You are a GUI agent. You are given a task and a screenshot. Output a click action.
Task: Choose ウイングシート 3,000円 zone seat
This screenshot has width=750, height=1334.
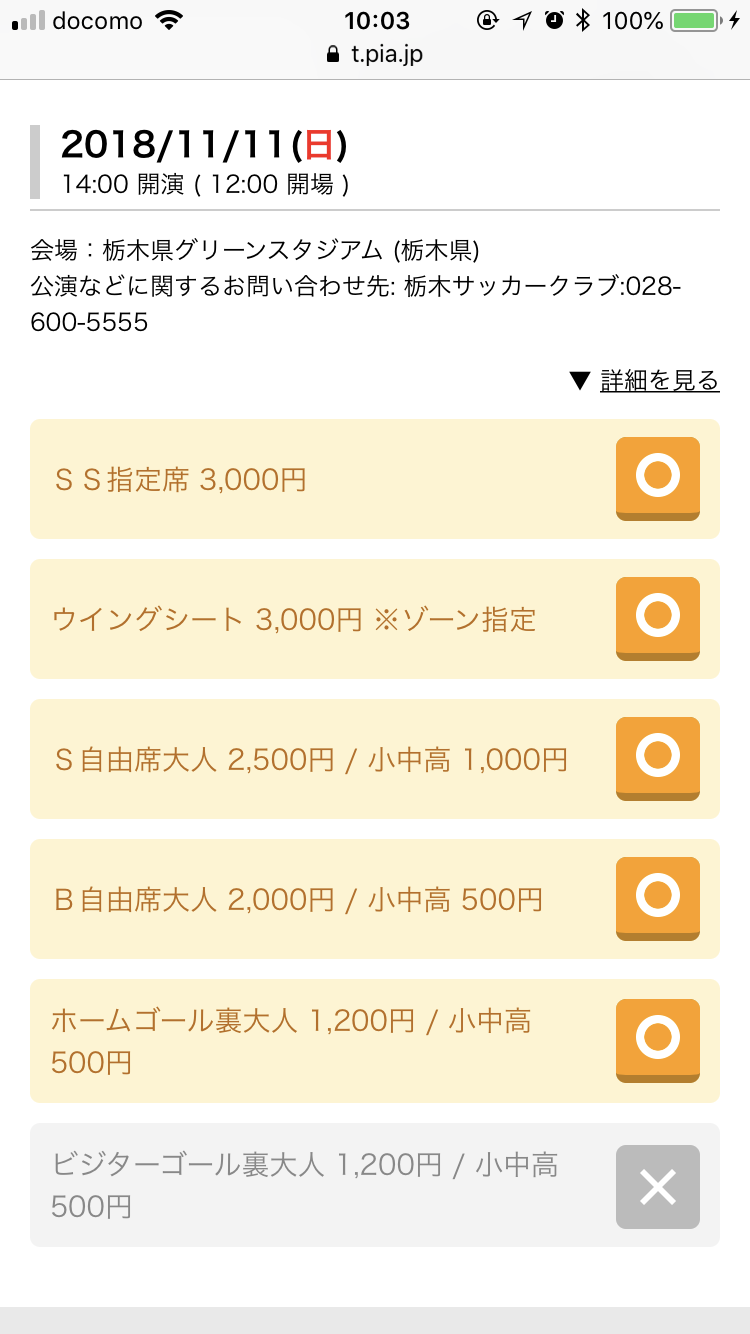point(657,618)
